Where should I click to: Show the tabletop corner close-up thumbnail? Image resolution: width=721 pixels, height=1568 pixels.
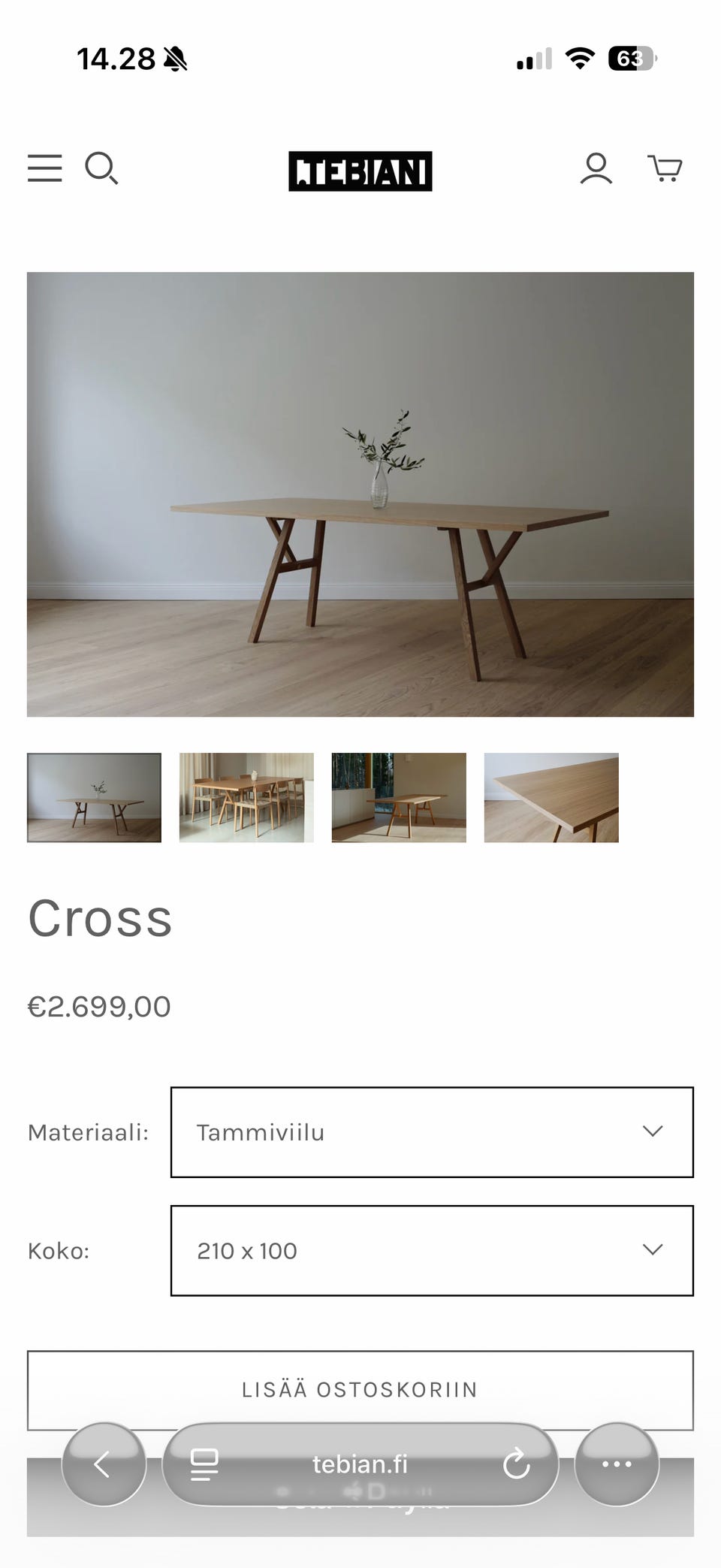551,798
